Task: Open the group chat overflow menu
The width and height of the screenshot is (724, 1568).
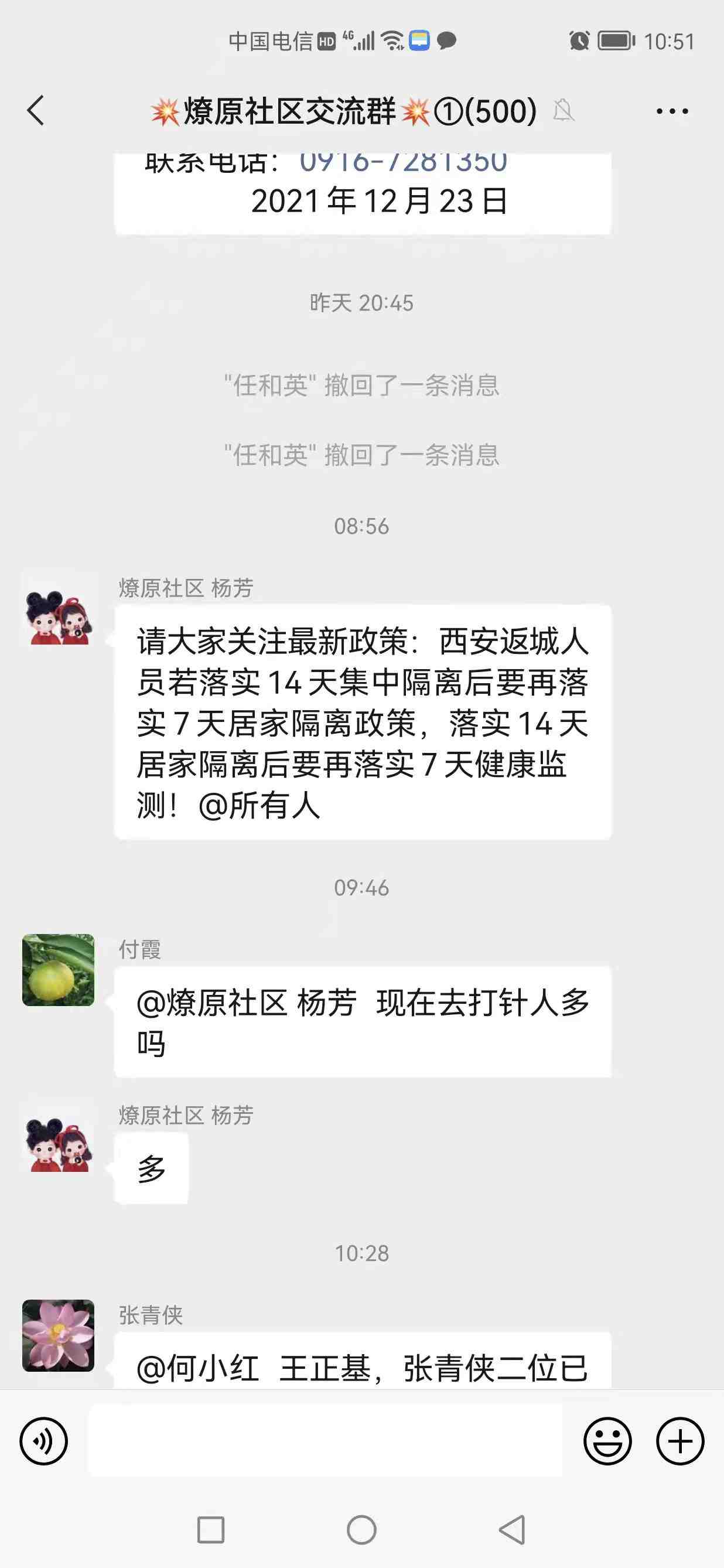Action: pos(672,111)
